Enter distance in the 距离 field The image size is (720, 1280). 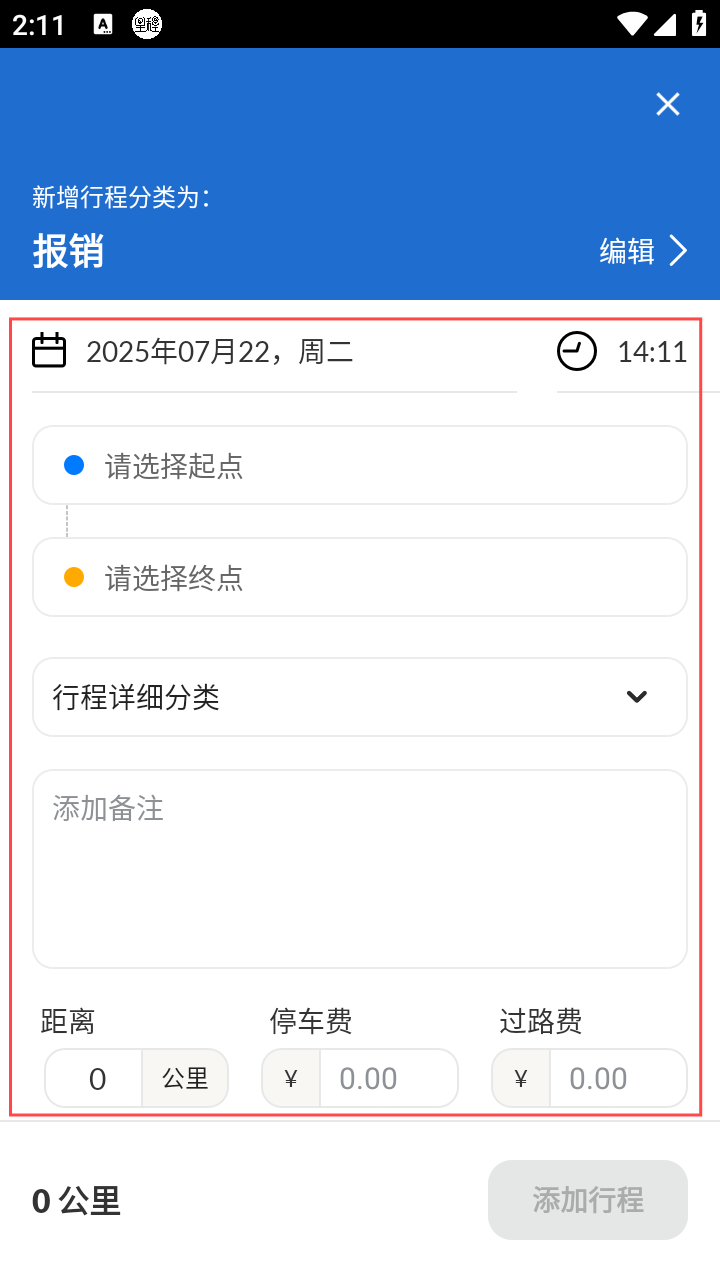click(96, 1079)
